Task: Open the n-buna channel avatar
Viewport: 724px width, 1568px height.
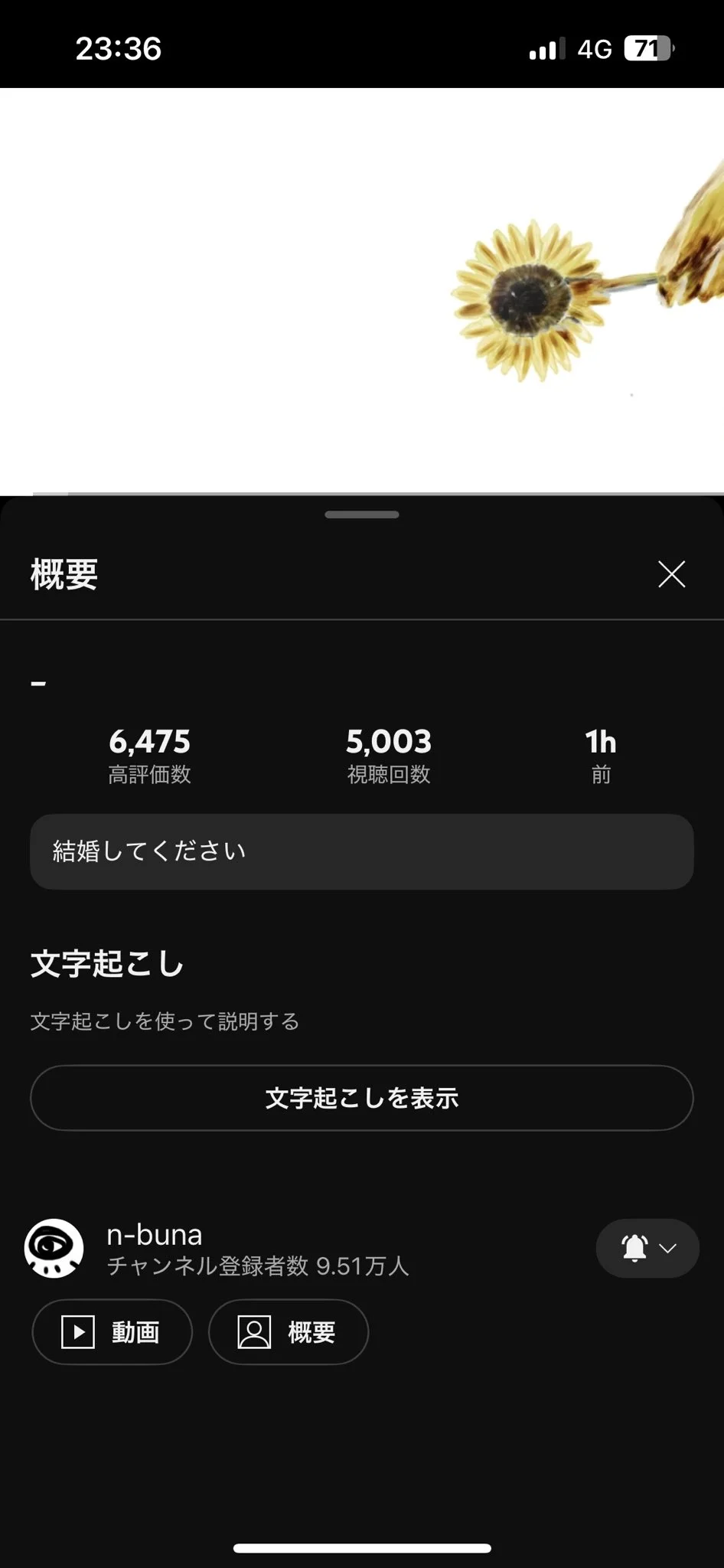Action: [x=54, y=1248]
